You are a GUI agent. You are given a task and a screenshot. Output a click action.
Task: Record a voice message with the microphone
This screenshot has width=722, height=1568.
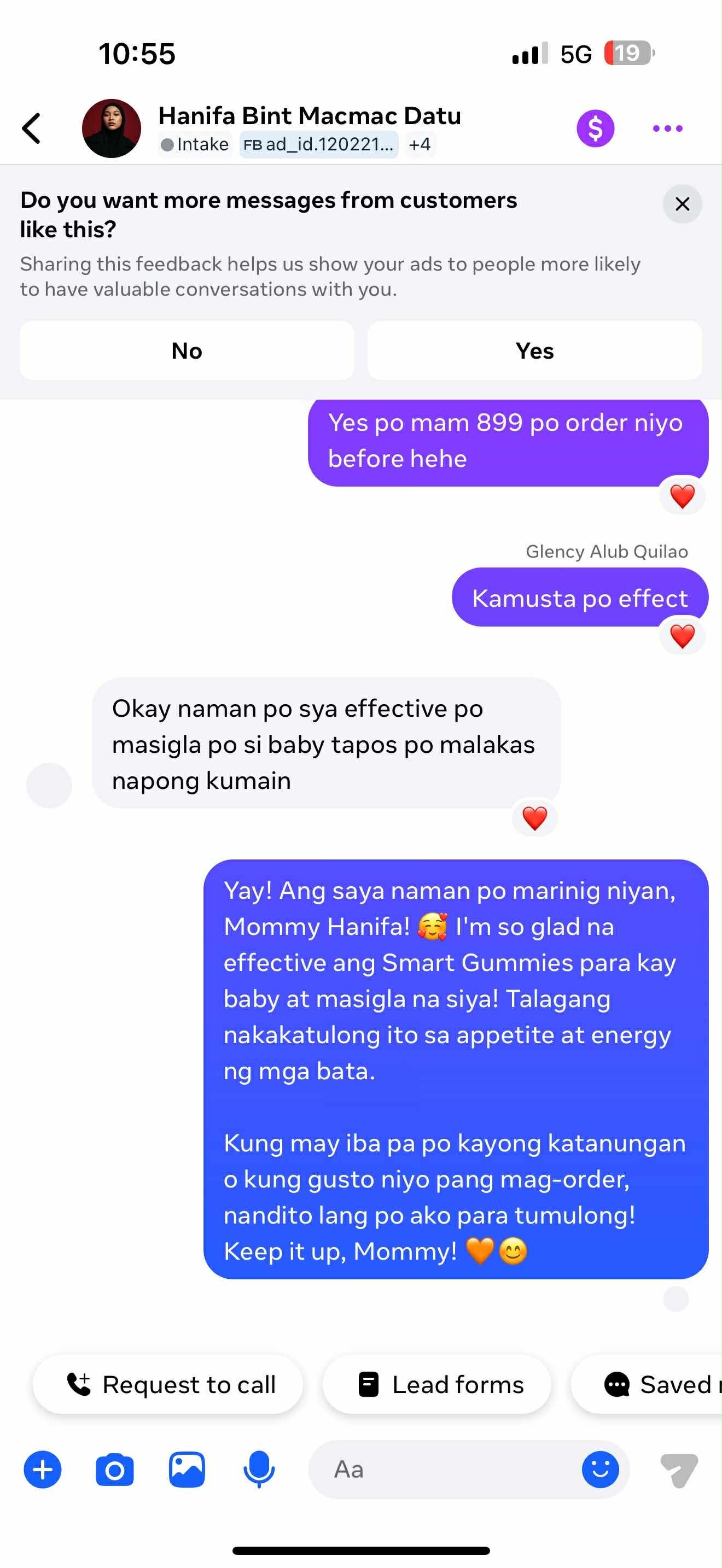pyautogui.click(x=259, y=1470)
